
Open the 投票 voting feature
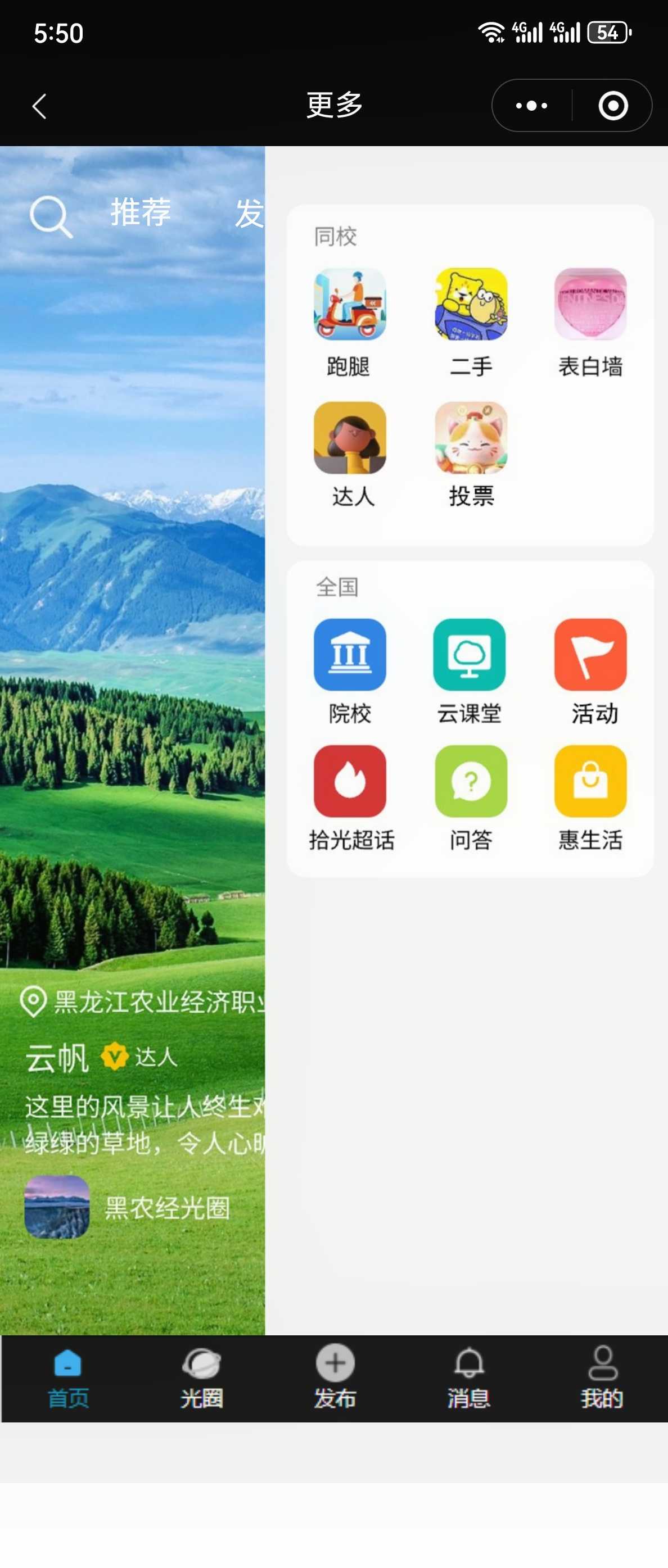(471, 438)
